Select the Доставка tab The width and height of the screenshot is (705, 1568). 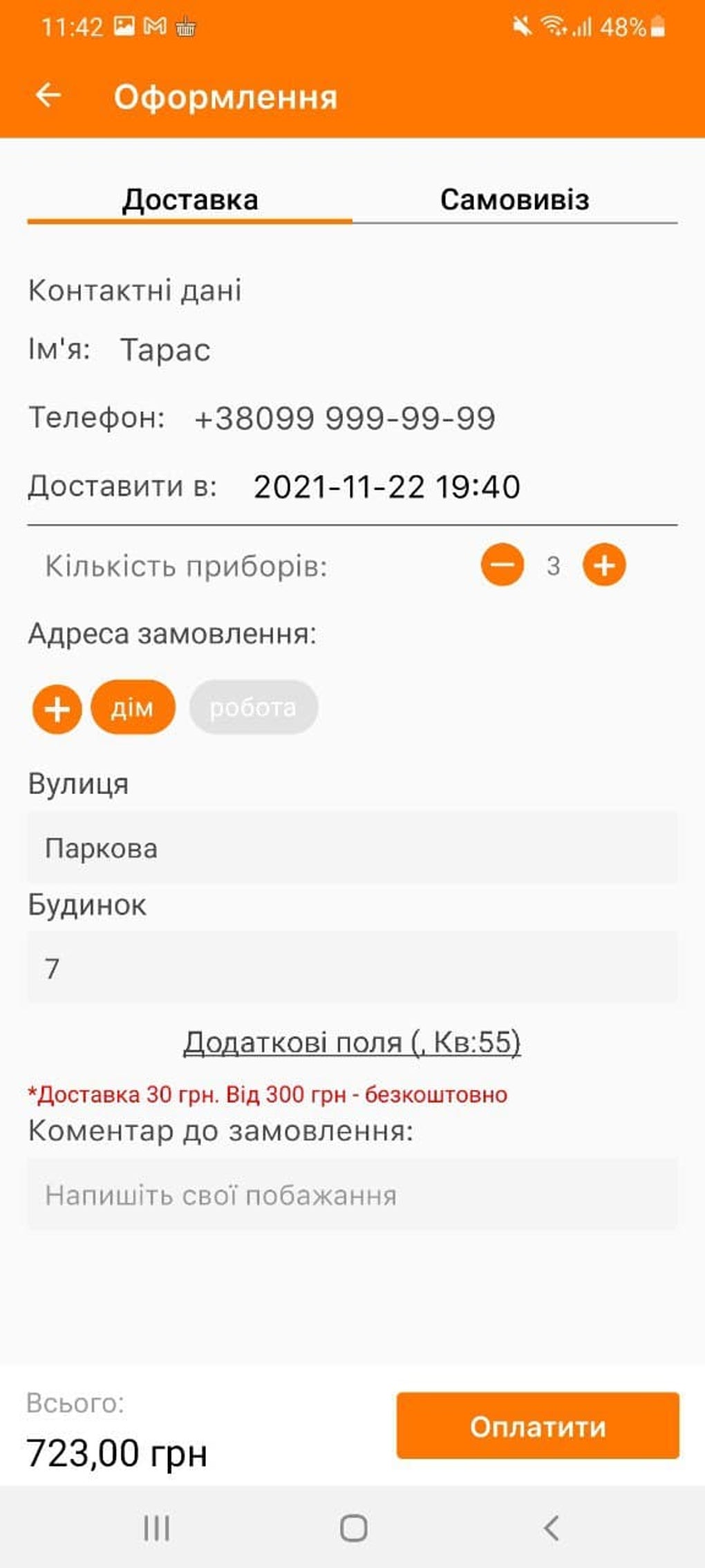click(190, 200)
